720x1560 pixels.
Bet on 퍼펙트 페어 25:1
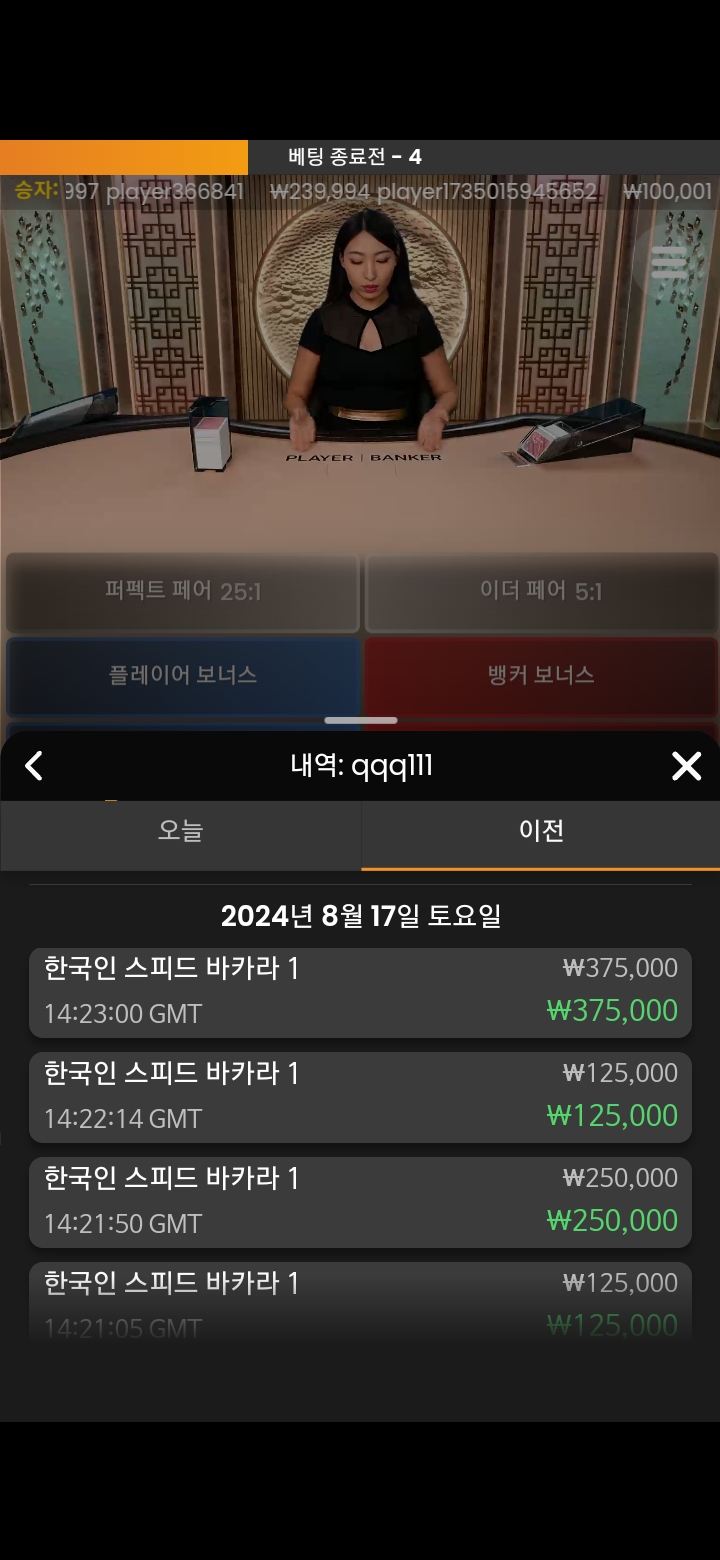pyautogui.click(x=182, y=592)
